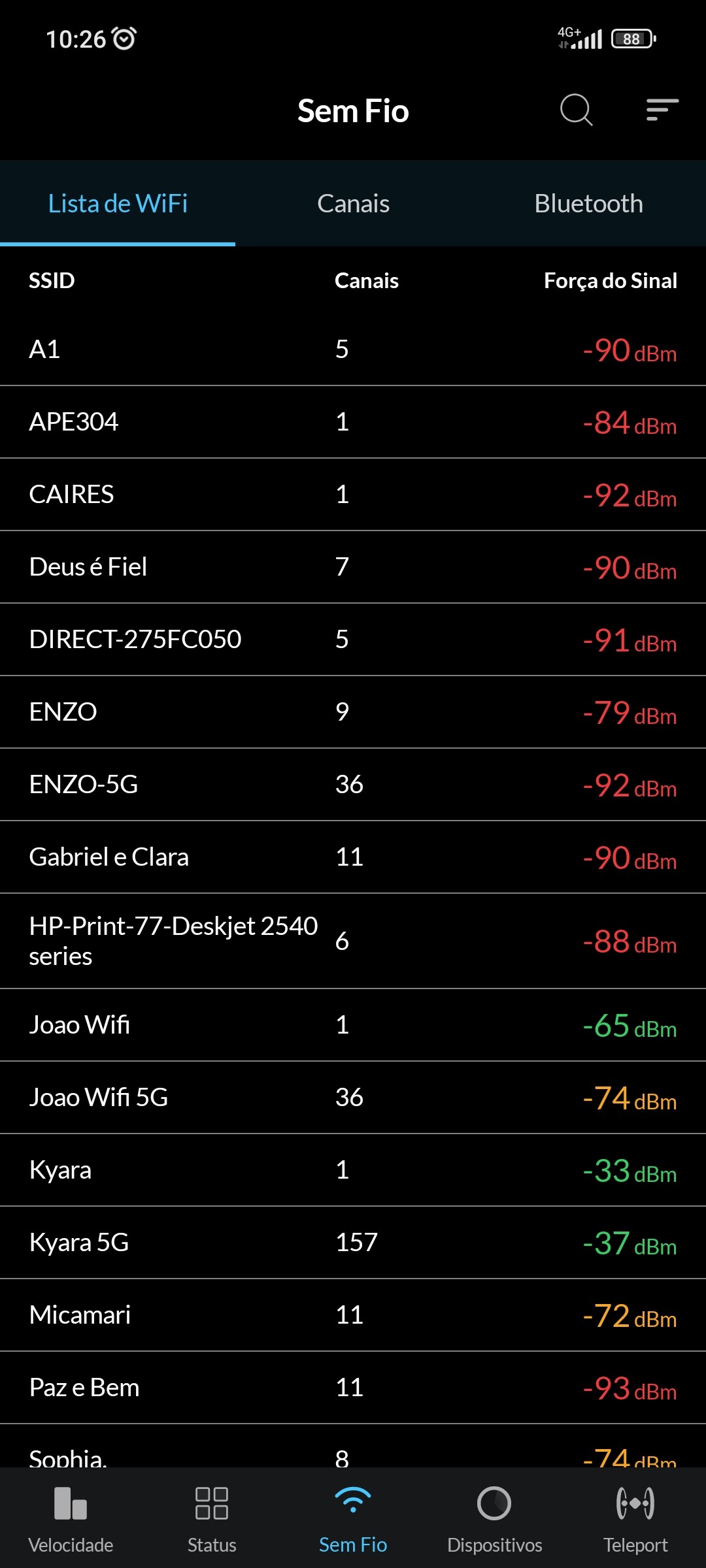Open the Micamari network row
This screenshot has width=706, height=1568.
353,1315
